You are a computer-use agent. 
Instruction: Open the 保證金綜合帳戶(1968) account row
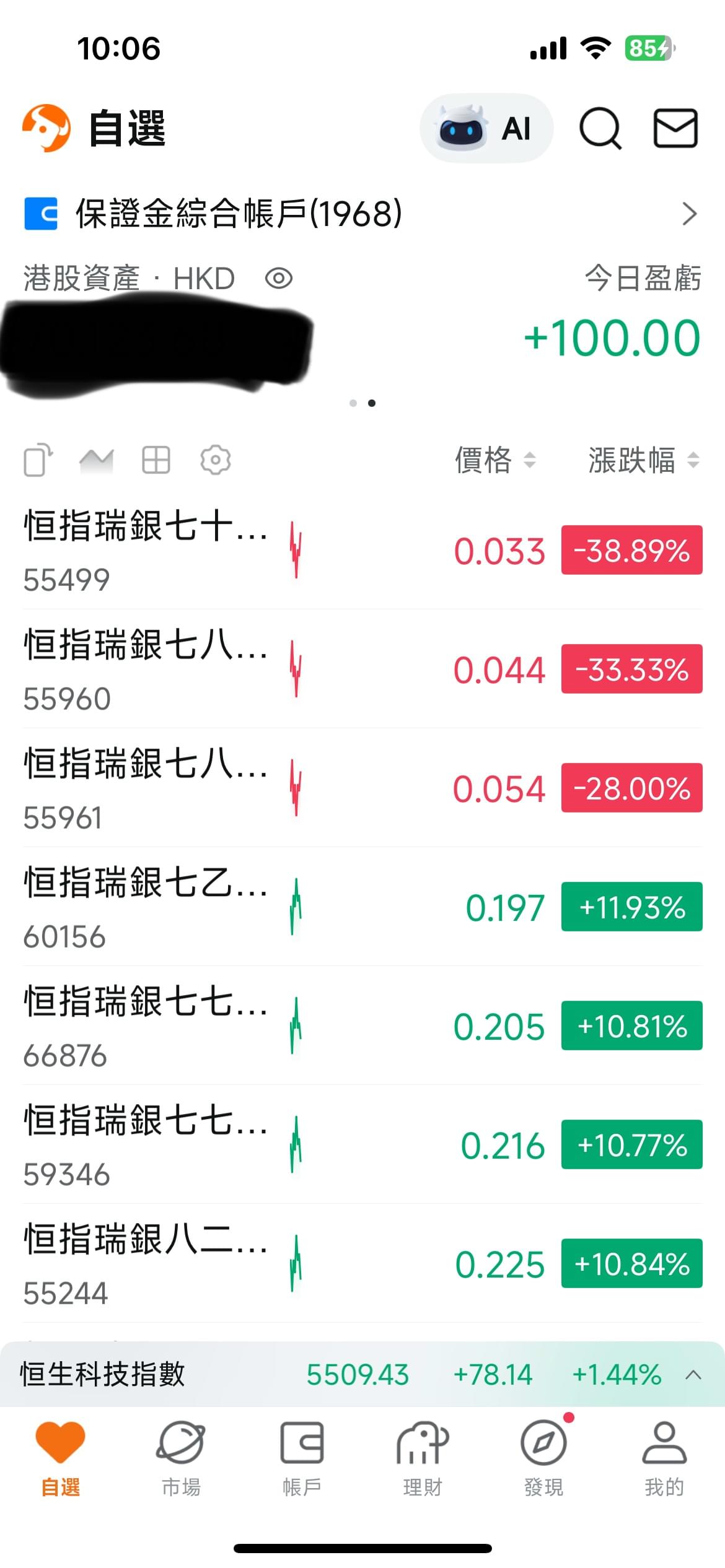(362, 214)
